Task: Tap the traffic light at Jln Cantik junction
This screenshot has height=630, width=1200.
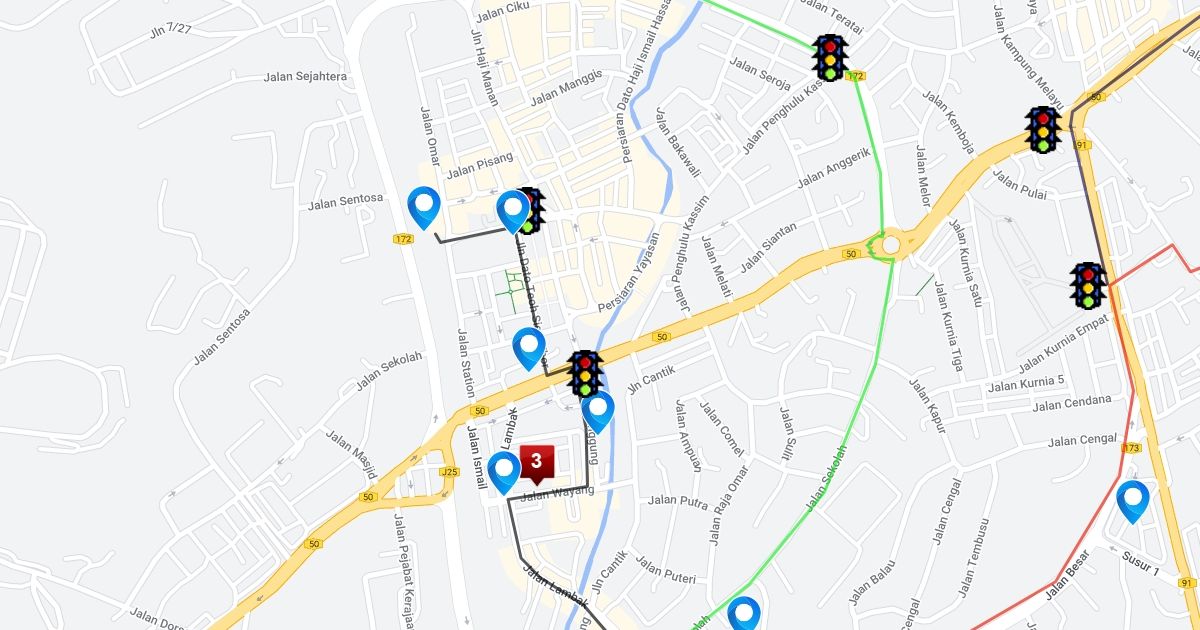Action: (585, 373)
